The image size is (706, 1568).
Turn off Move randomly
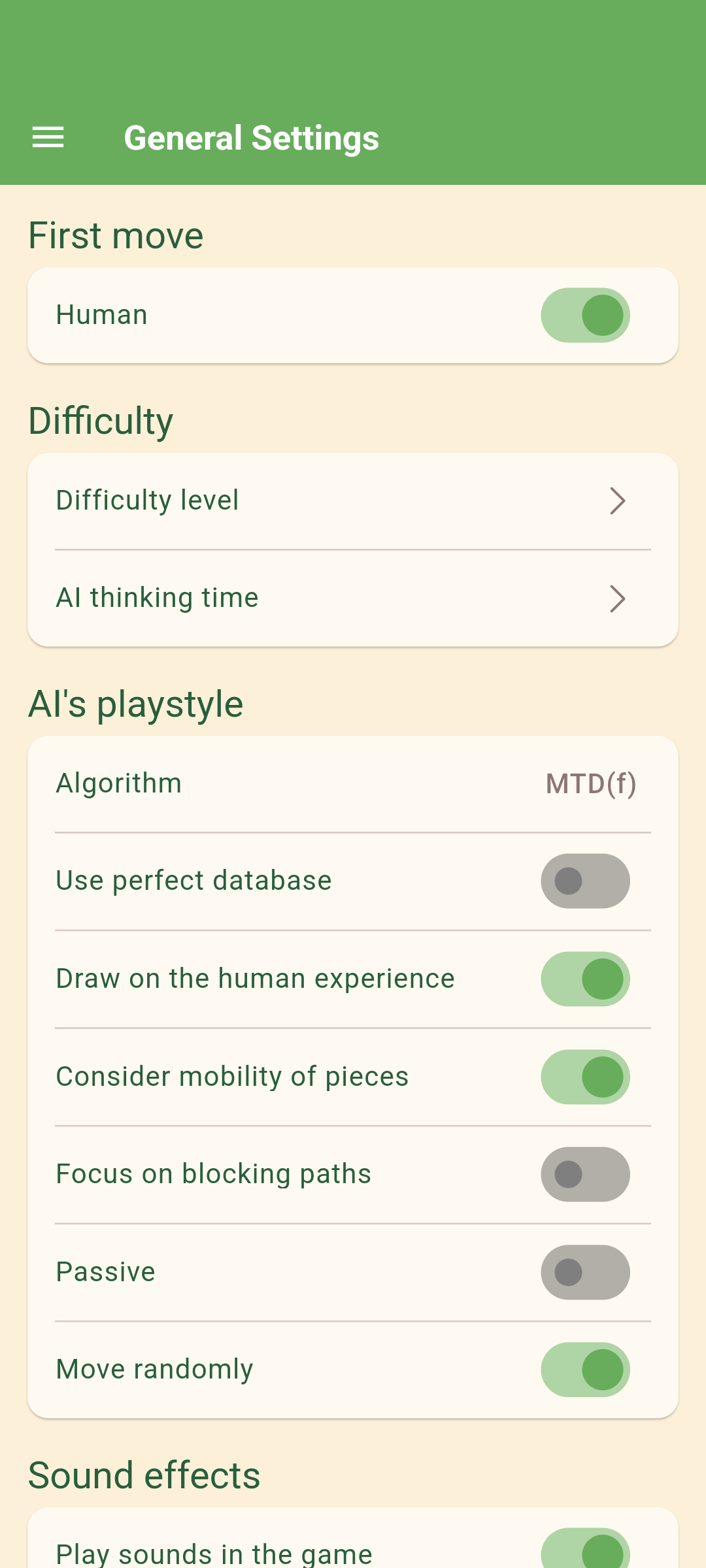[x=585, y=1369]
